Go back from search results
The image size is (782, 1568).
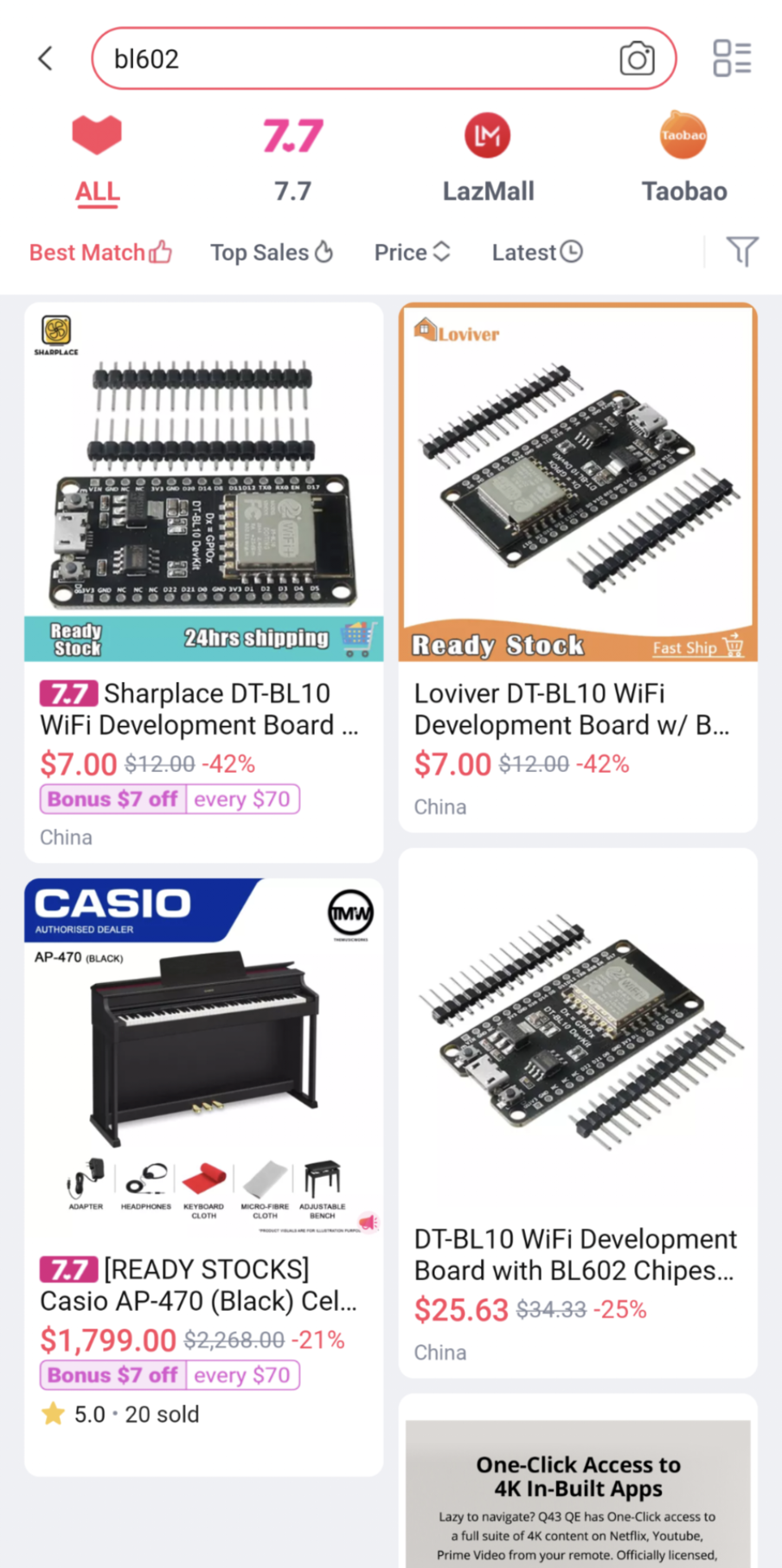click(46, 59)
